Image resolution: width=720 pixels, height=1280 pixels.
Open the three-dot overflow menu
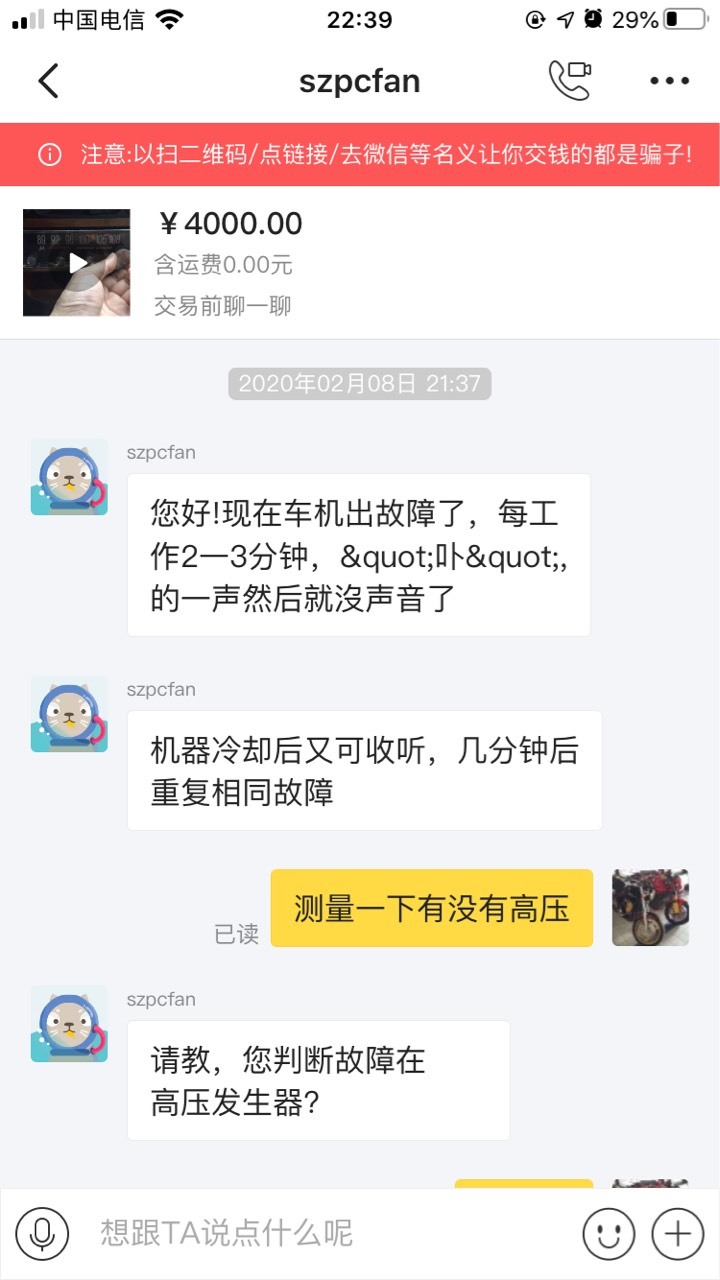670,81
